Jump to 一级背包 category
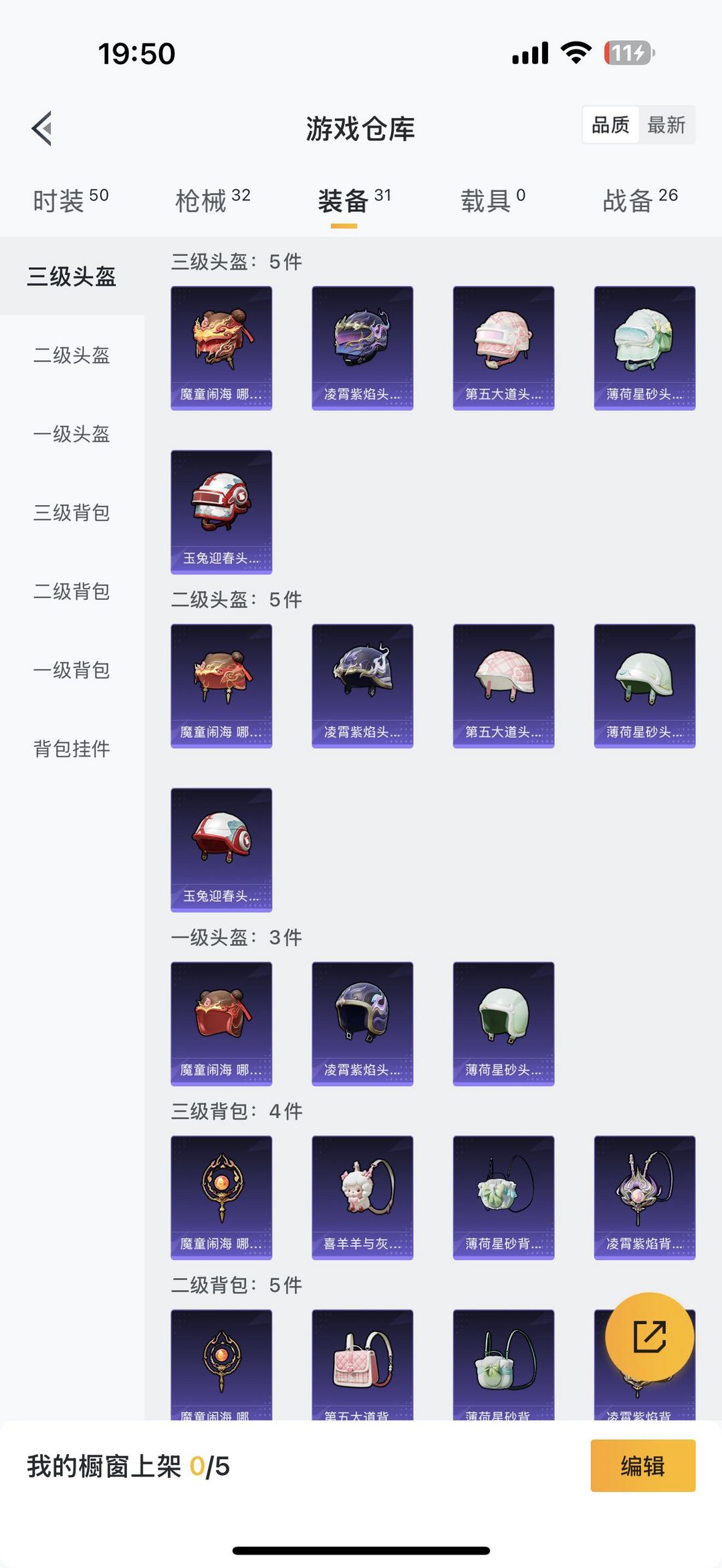 pyautogui.click(x=72, y=671)
